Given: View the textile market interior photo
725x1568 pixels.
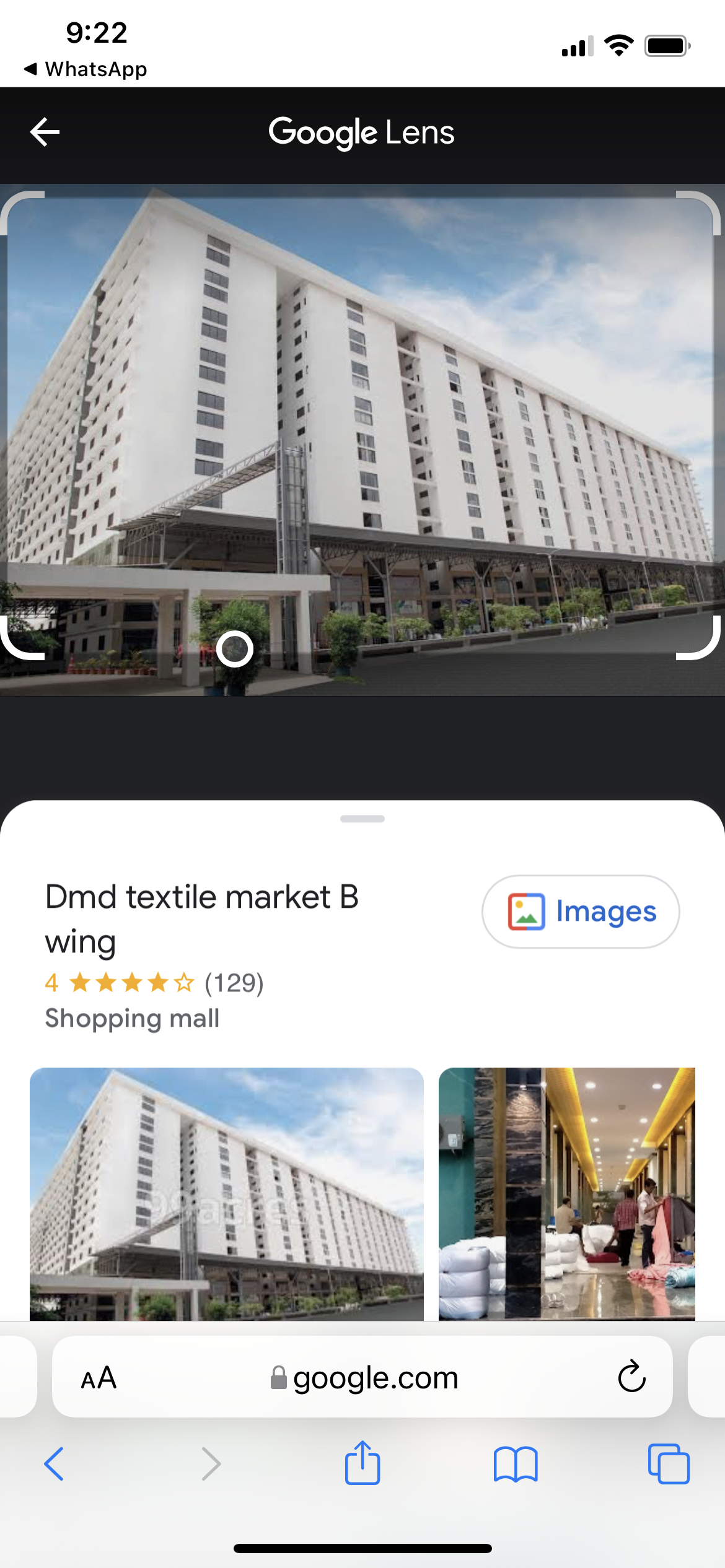Looking at the screenshot, I should point(566,1193).
